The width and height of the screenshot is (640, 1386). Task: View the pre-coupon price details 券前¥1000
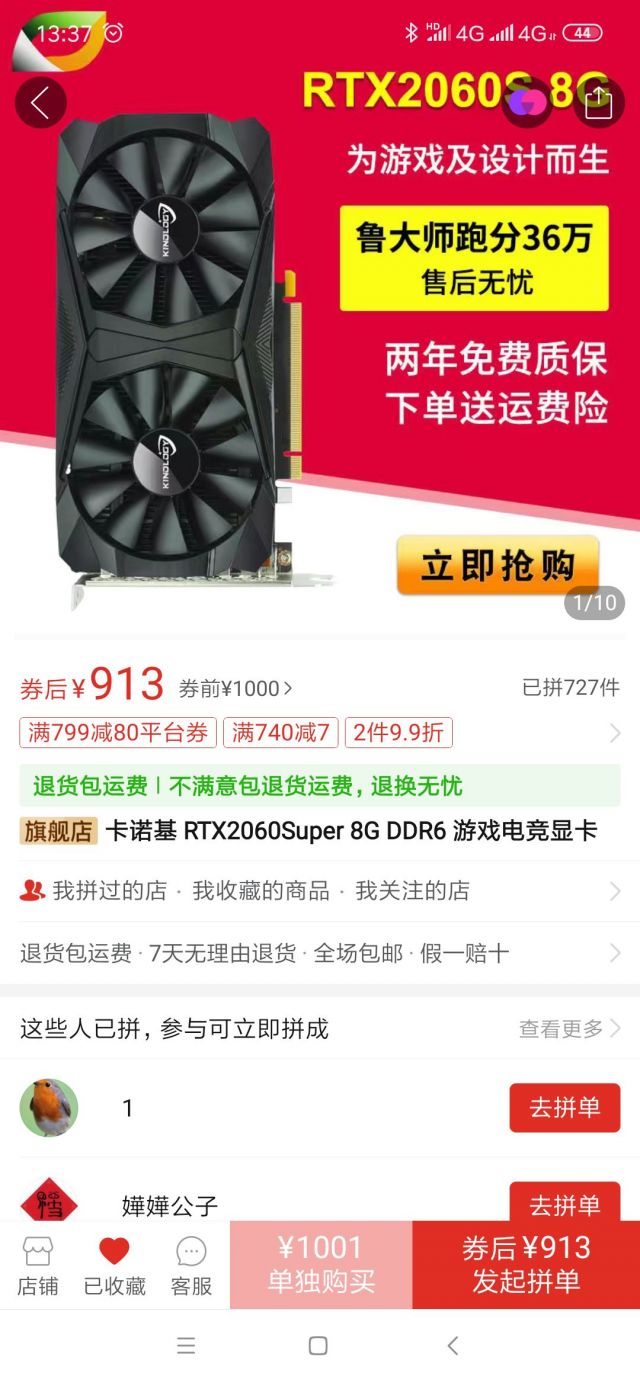[236, 688]
